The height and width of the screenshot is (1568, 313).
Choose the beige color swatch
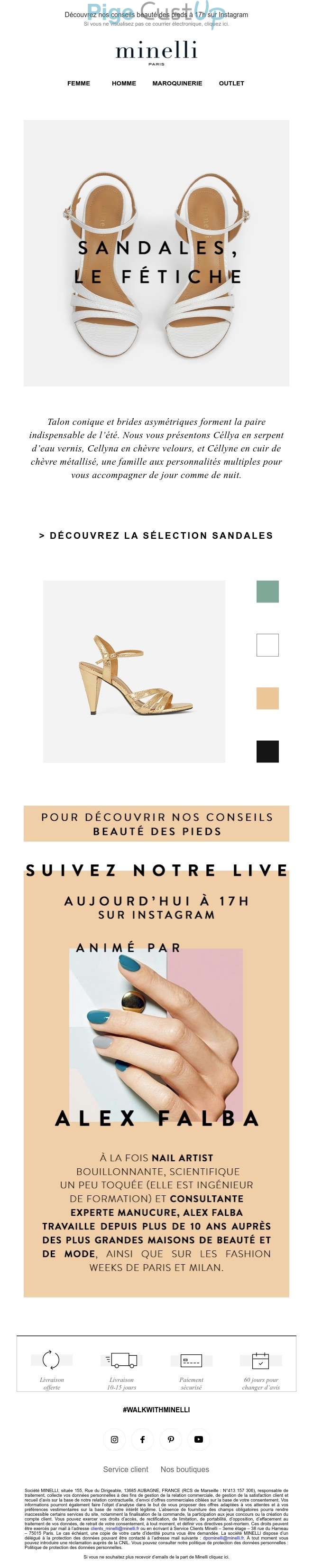pos(267,698)
